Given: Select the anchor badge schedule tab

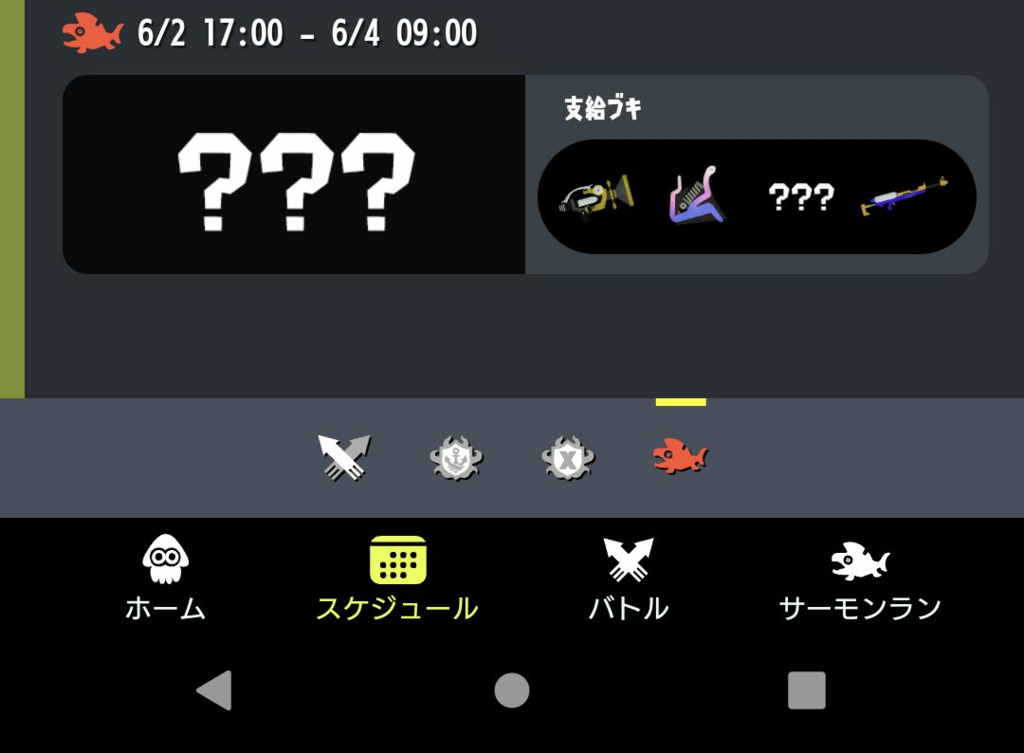Looking at the screenshot, I should point(456,458).
